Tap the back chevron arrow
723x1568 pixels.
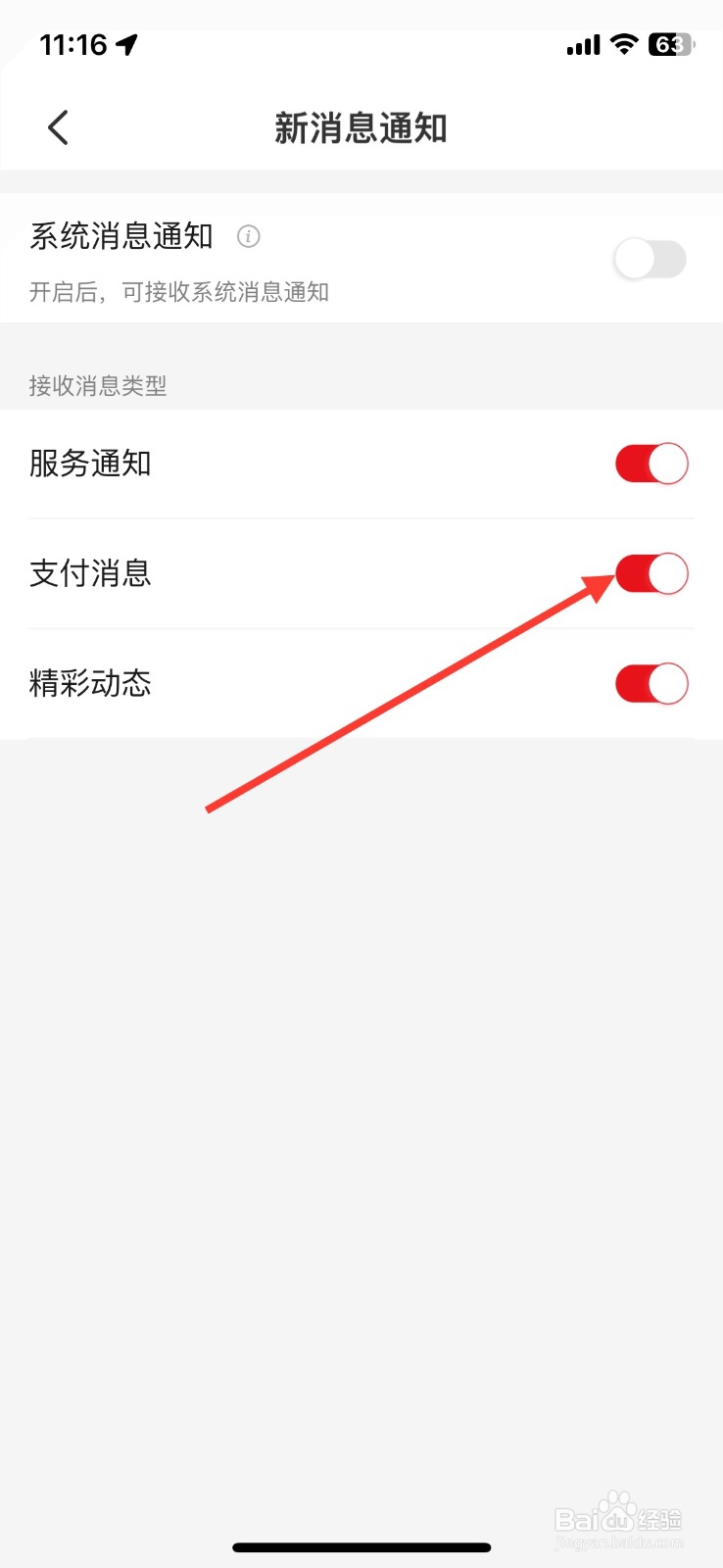[57, 126]
